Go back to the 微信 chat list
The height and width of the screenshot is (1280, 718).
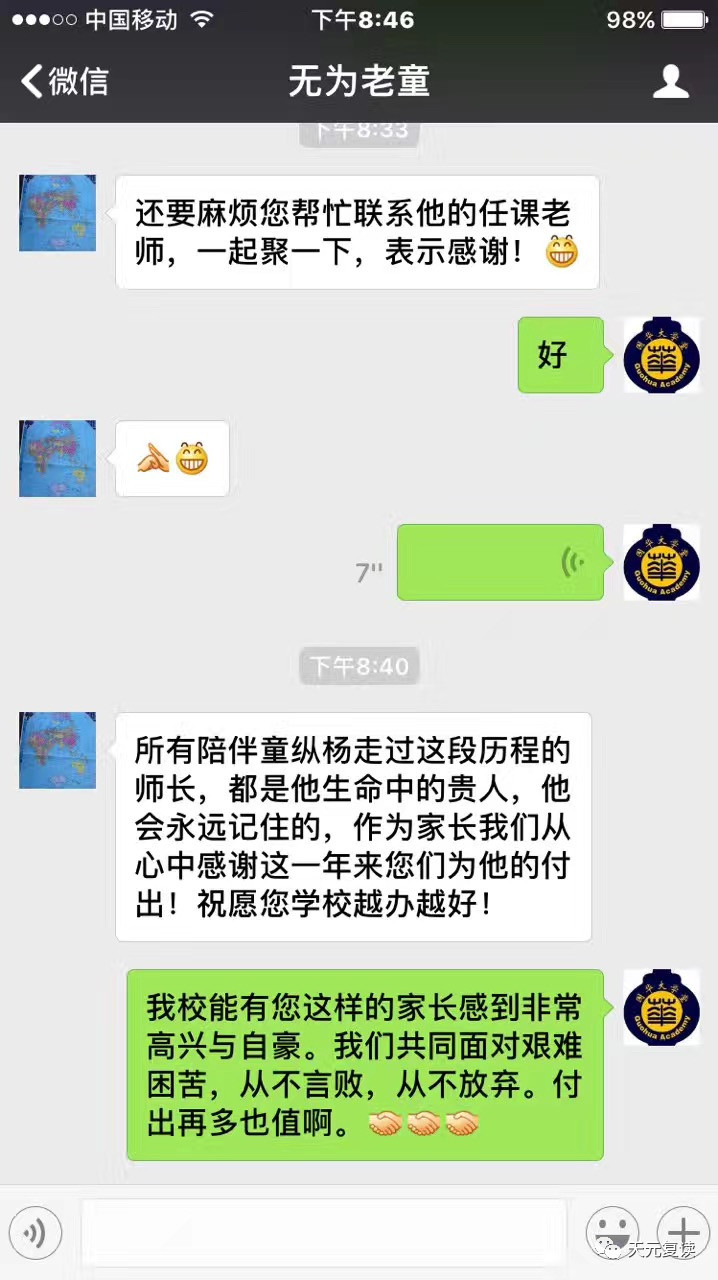click(65, 81)
